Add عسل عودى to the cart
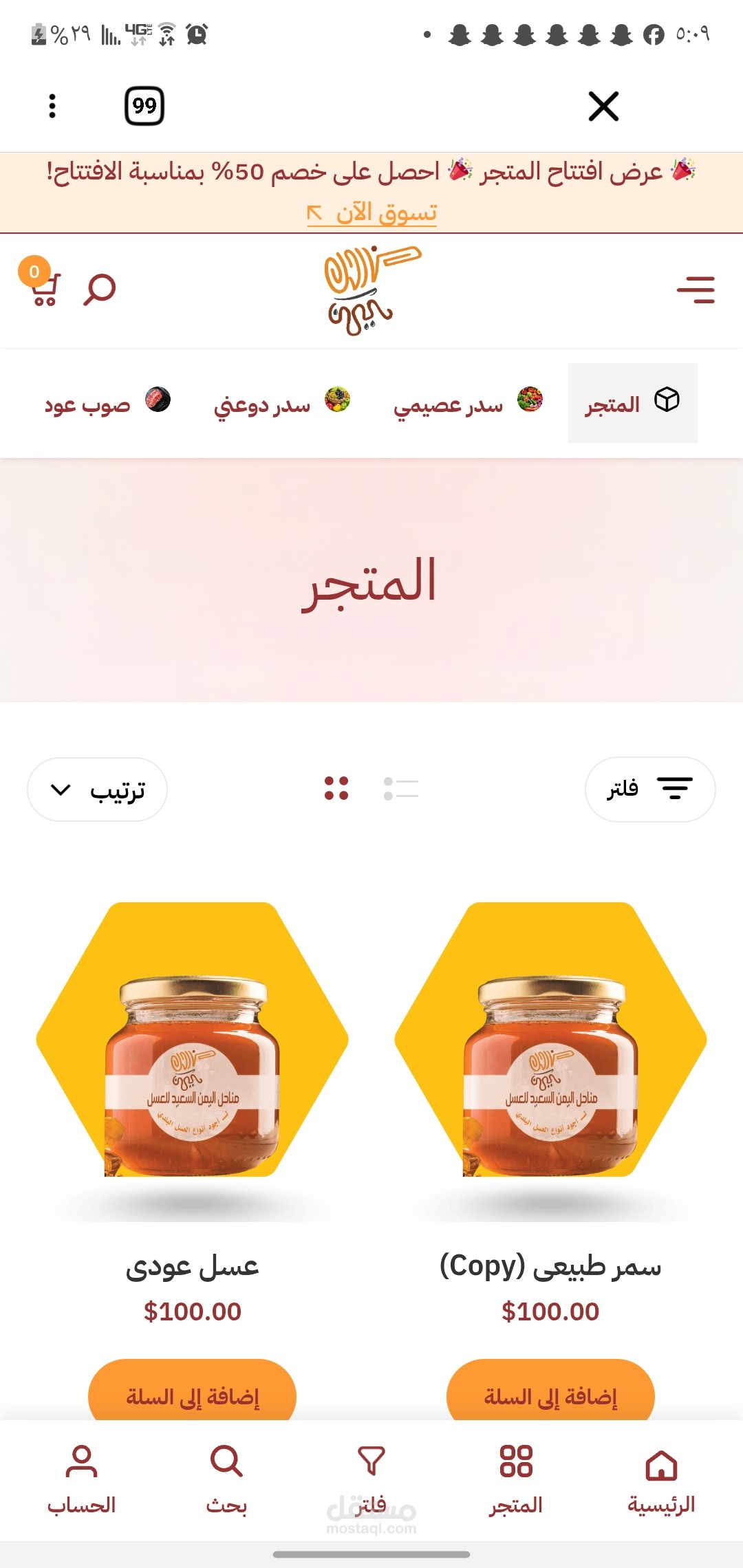Viewport: 743px width, 1568px height. 193,1395
